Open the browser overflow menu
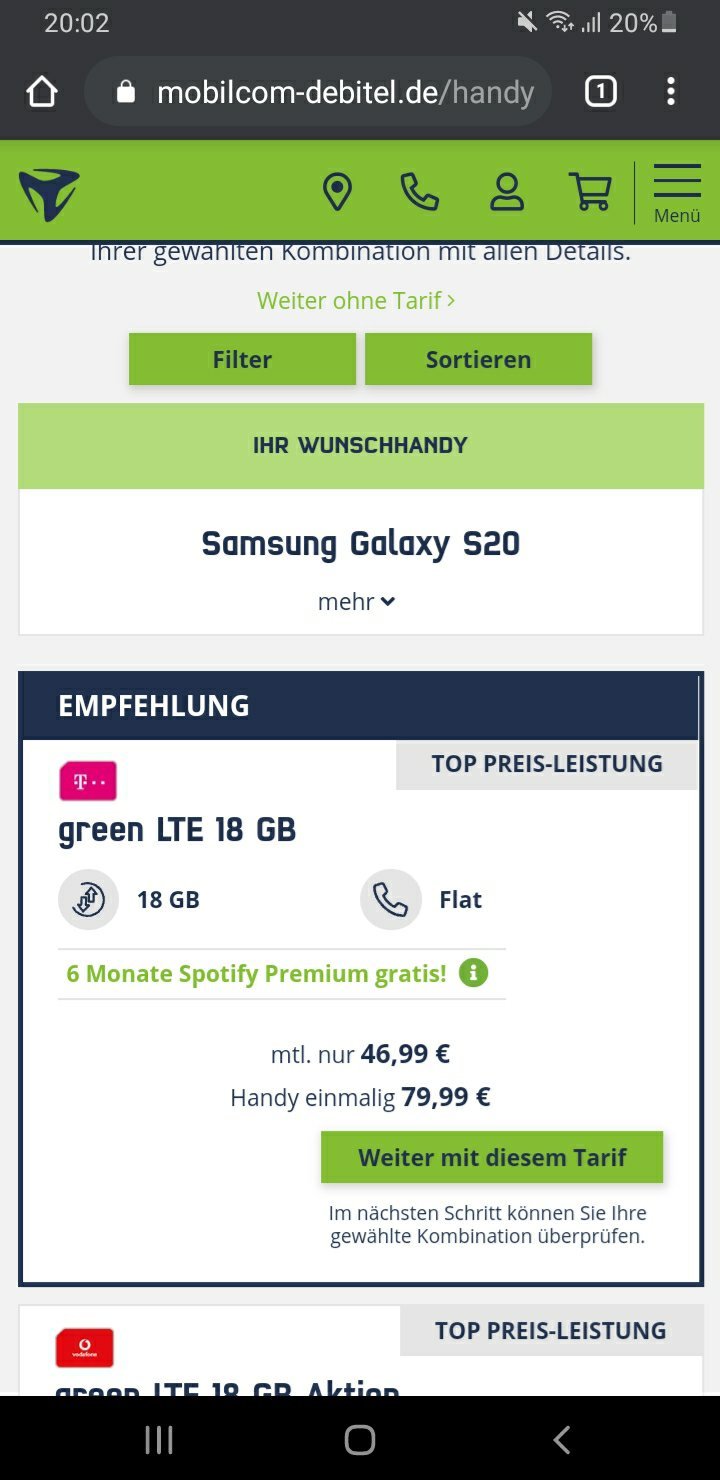720x1480 pixels. pyautogui.click(x=671, y=92)
